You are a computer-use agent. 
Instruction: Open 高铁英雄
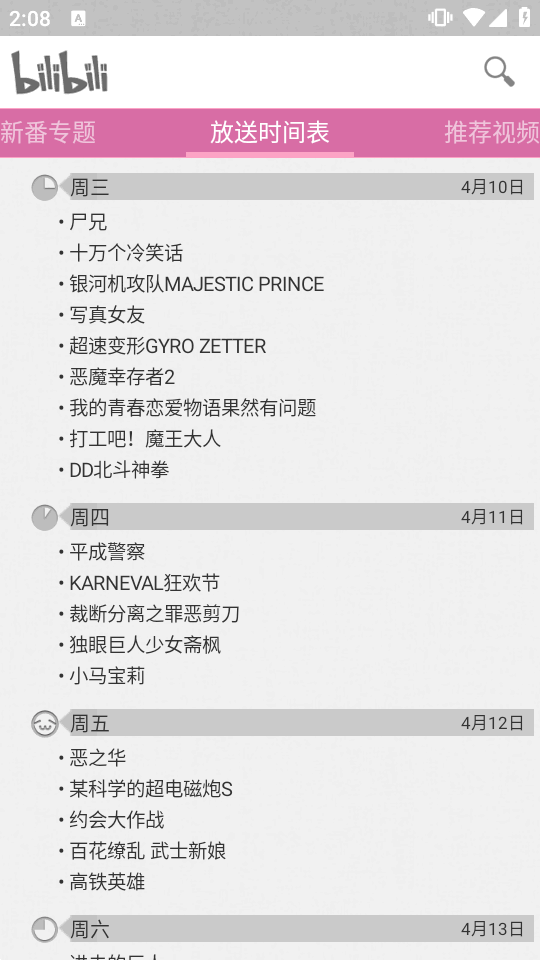point(107,882)
